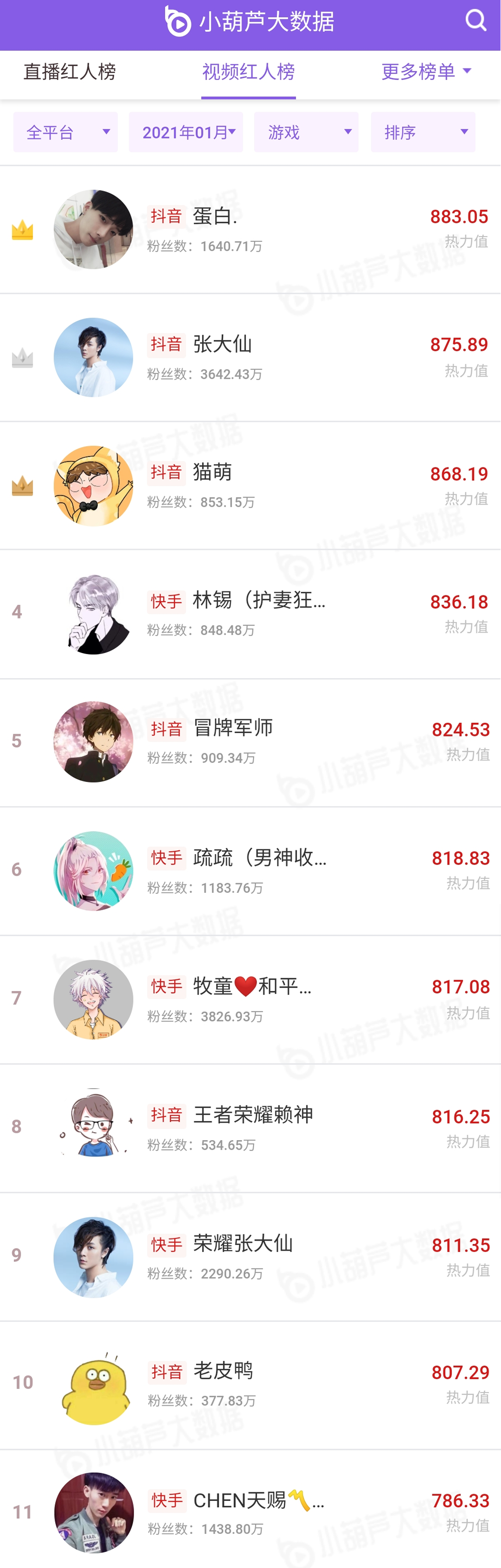Change the 2021年01月 date filter
The image size is (501, 1568).
[186, 132]
